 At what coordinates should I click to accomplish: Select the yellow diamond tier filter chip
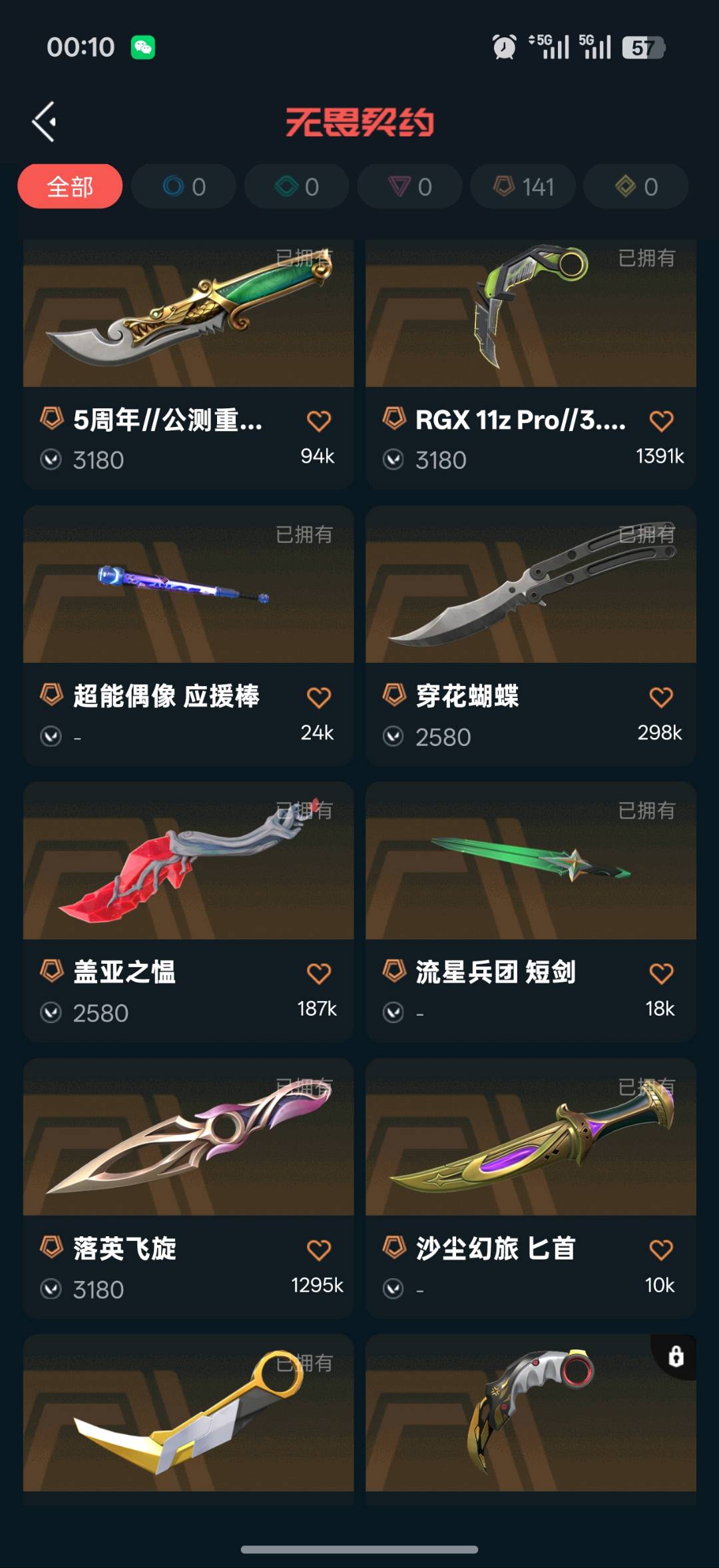click(636, 187)
